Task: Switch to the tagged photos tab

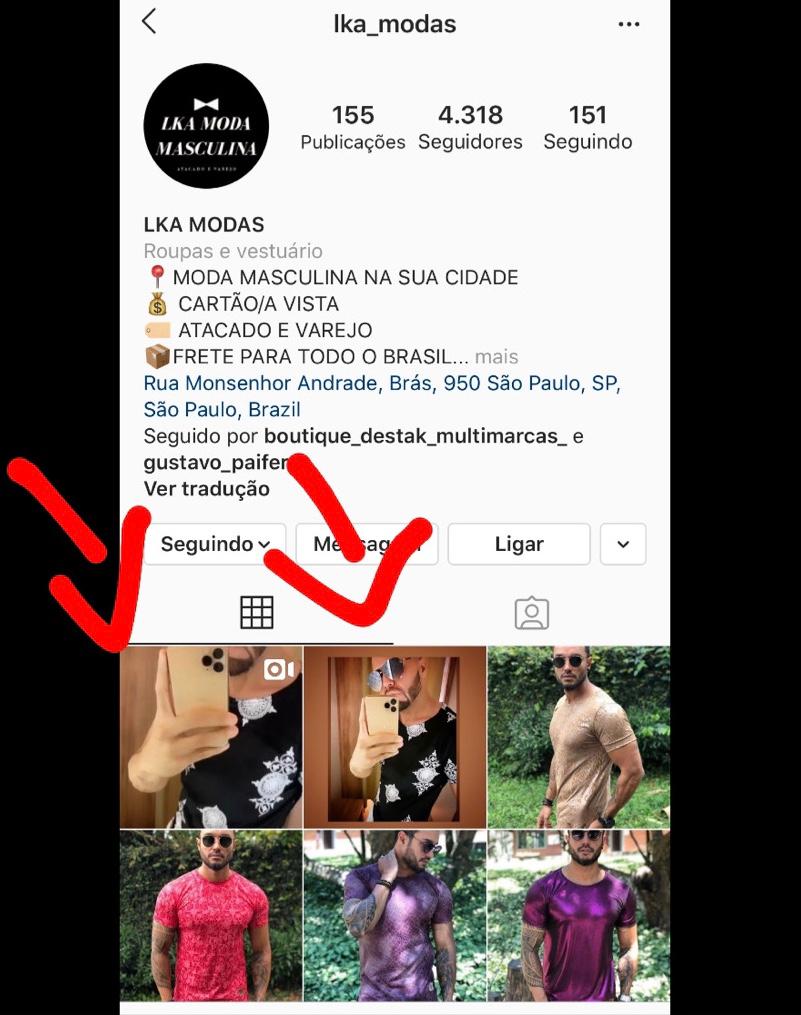Action: 532,613
